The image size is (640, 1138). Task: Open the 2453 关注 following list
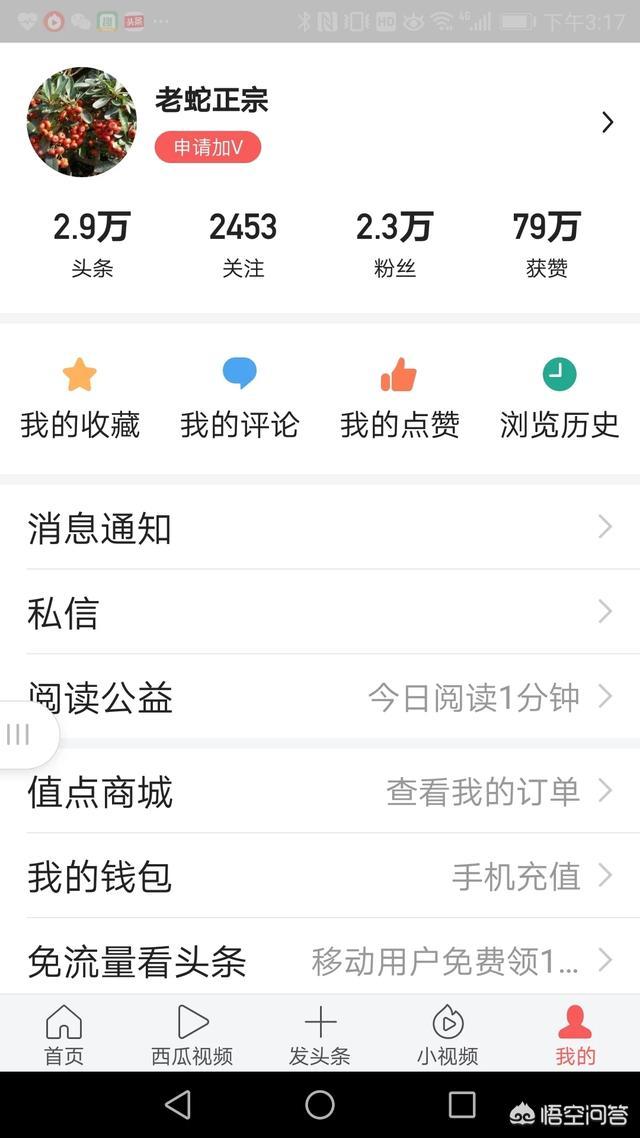click(243, 244)
